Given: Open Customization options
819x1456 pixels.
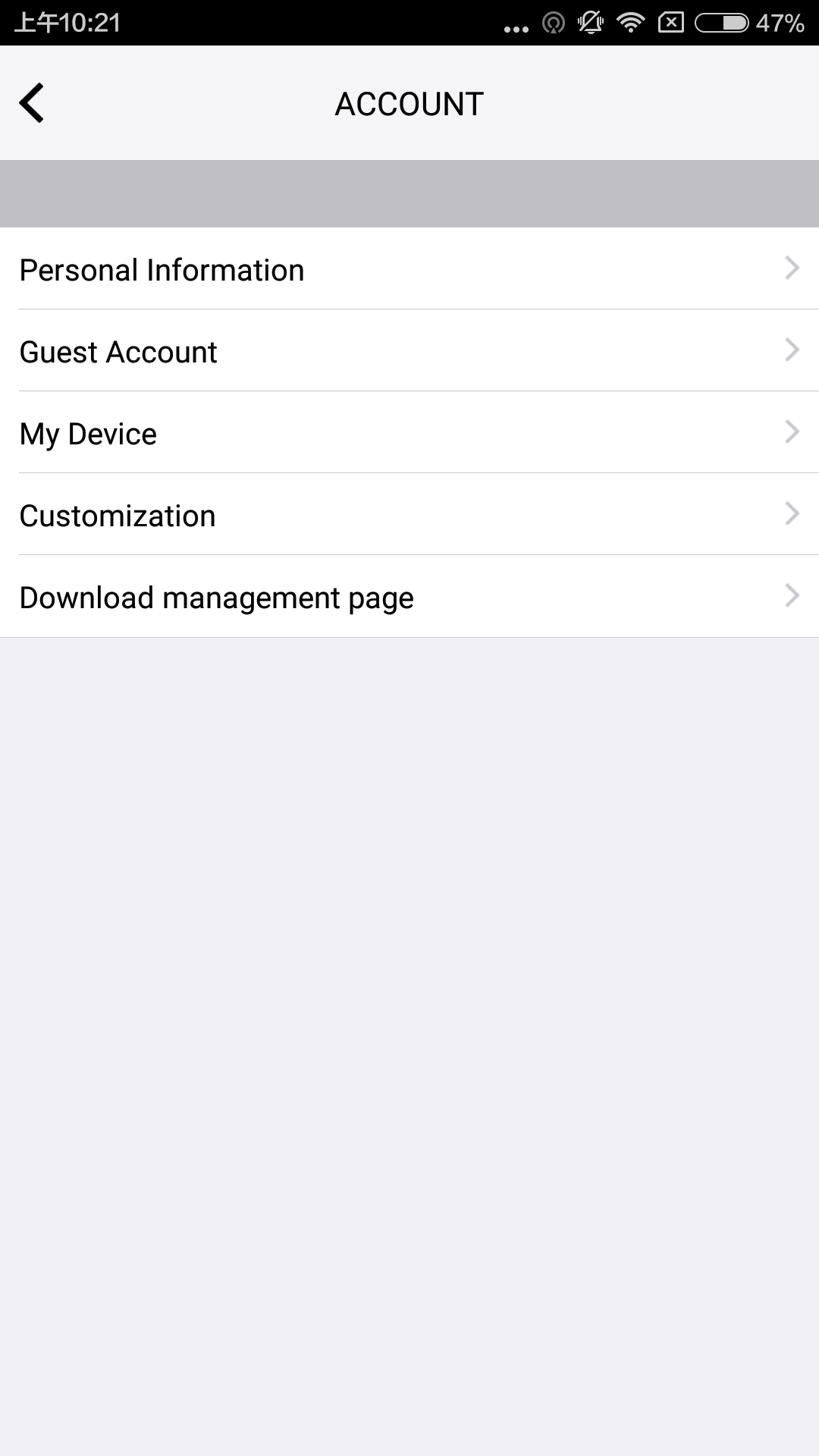Looking at the screenshot, I should click(409, 515).
